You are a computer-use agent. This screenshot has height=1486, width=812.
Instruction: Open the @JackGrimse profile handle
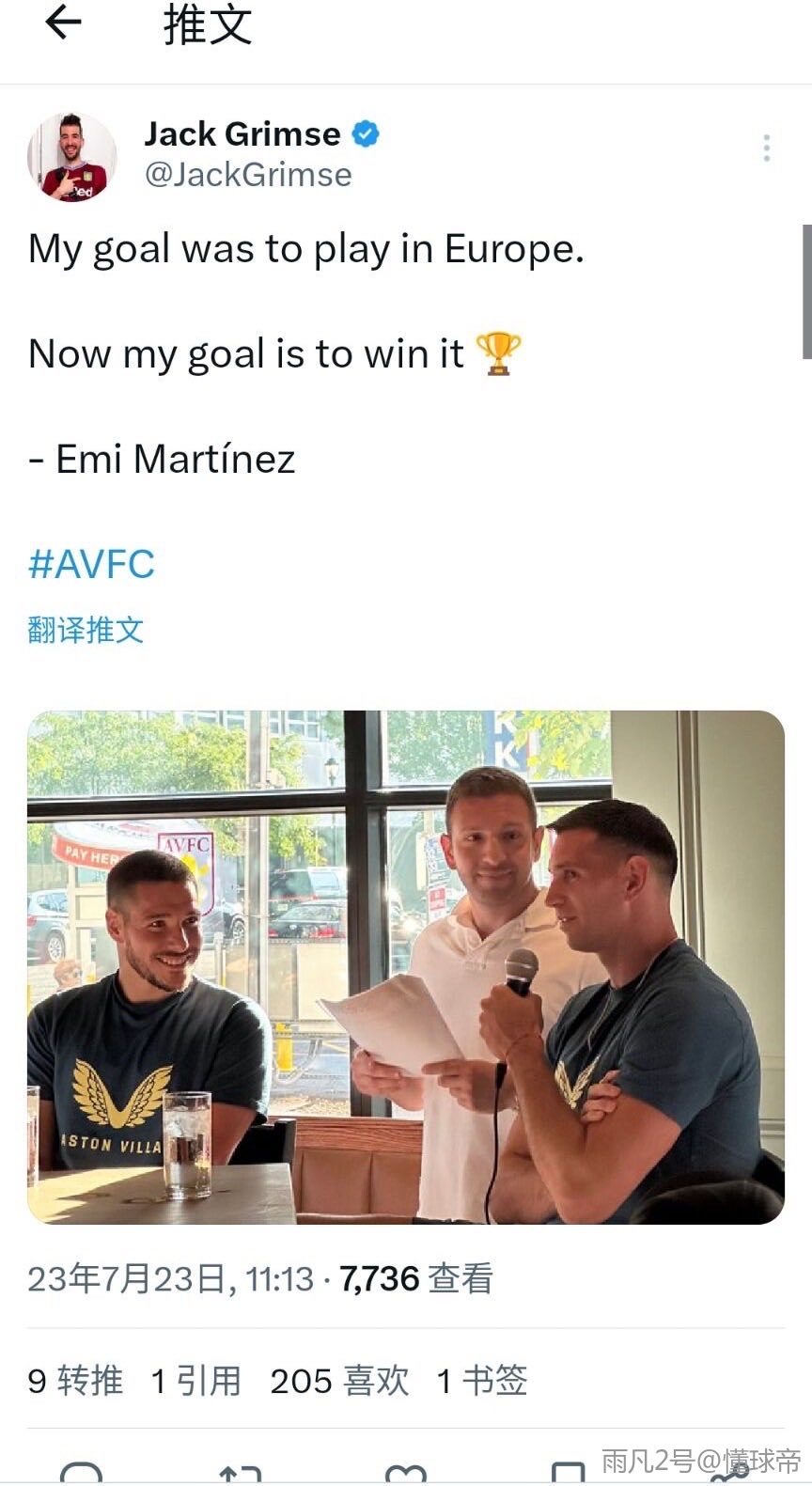[x=248, y=175]
